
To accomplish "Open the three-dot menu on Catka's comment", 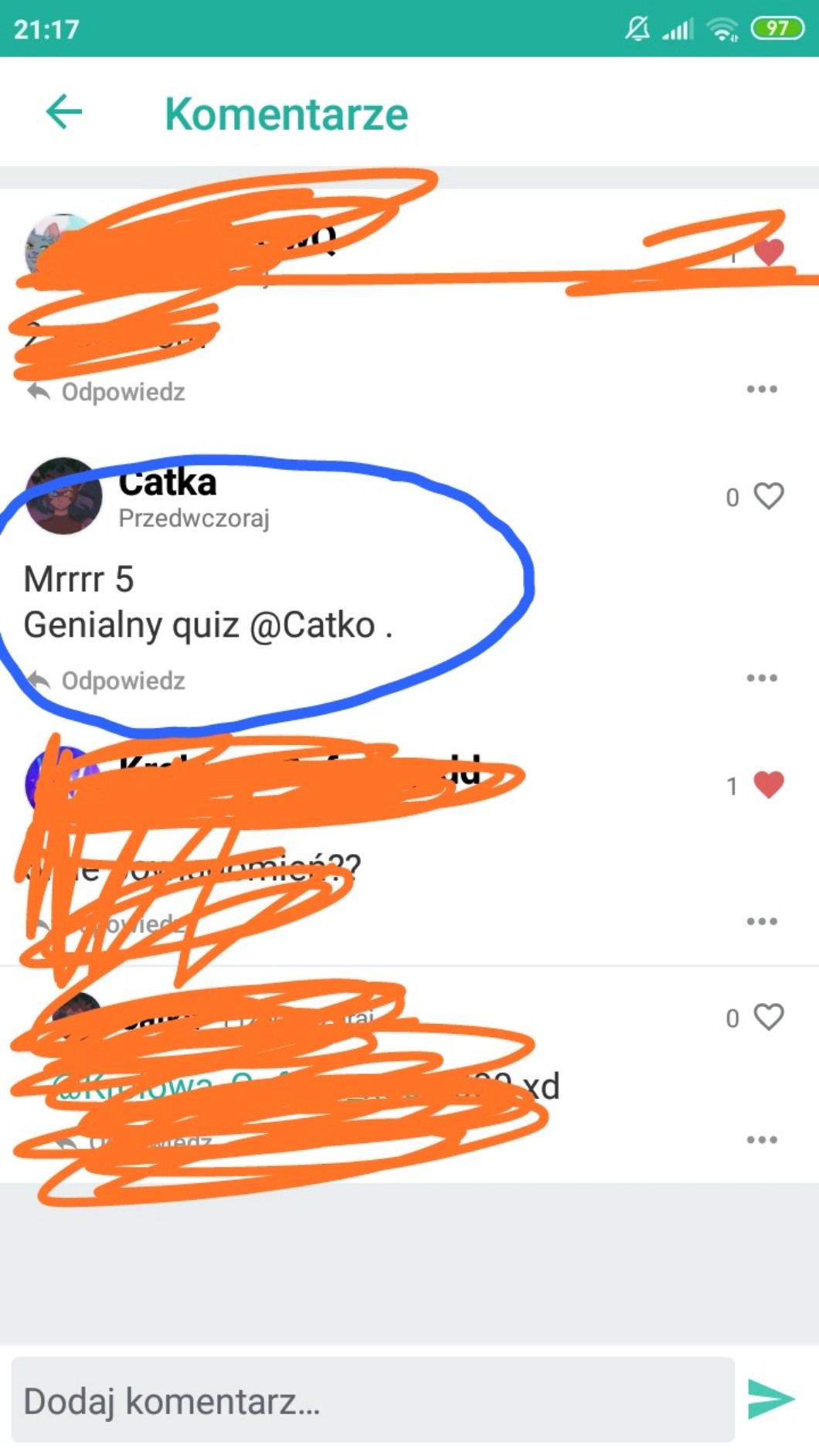I will pos(761,679).
